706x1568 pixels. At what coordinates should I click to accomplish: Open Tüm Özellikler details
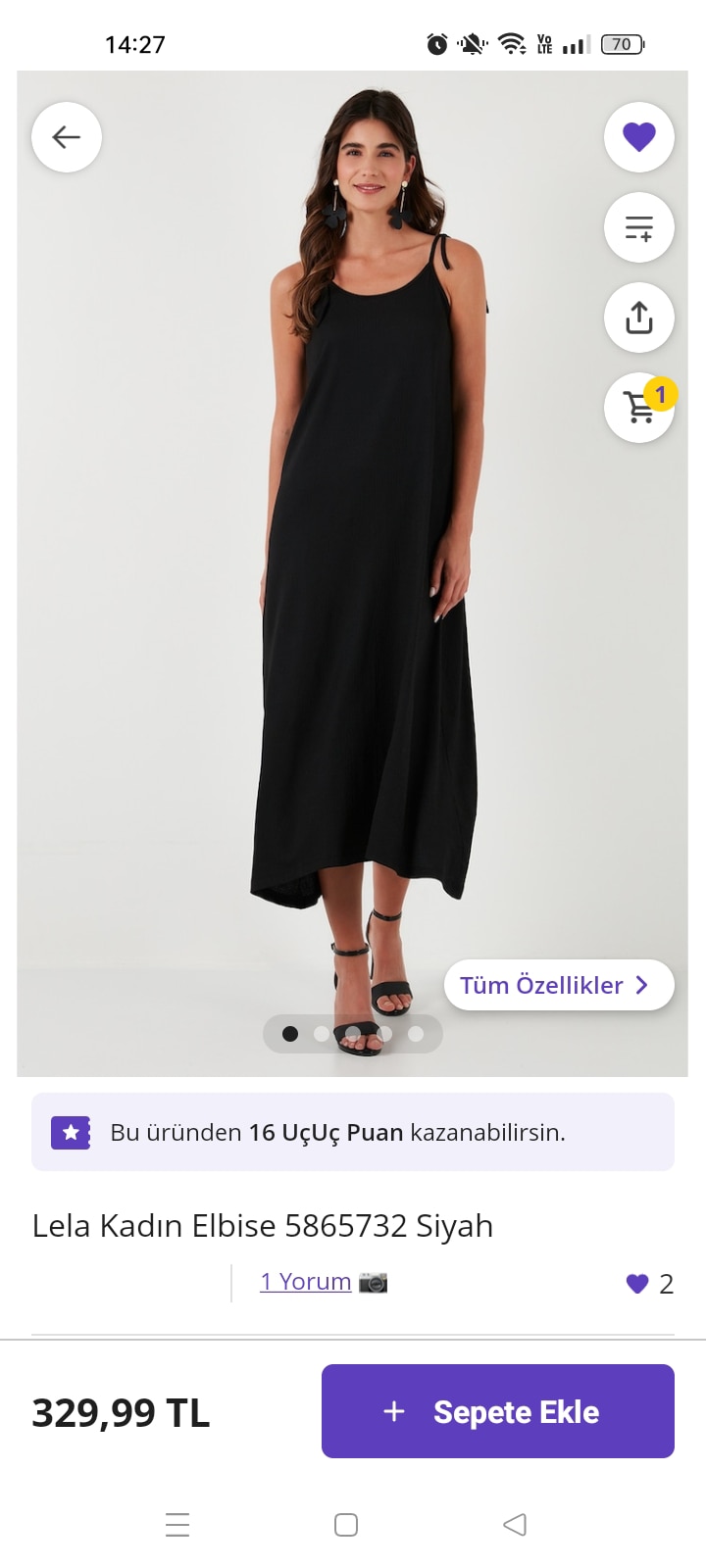point(558,985)
